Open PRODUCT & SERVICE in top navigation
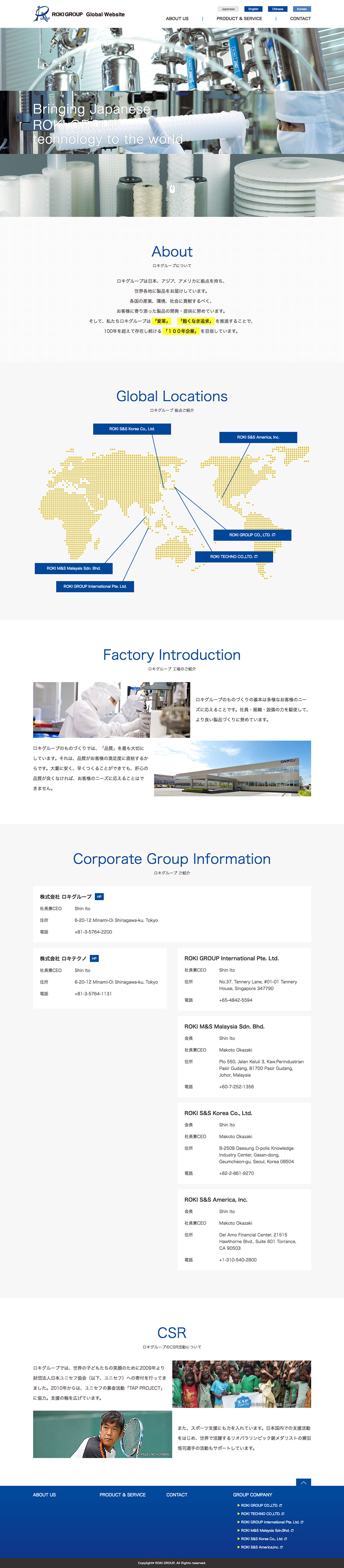The height and width of the screenshot is (1568, 344). [x=239, y=19]
